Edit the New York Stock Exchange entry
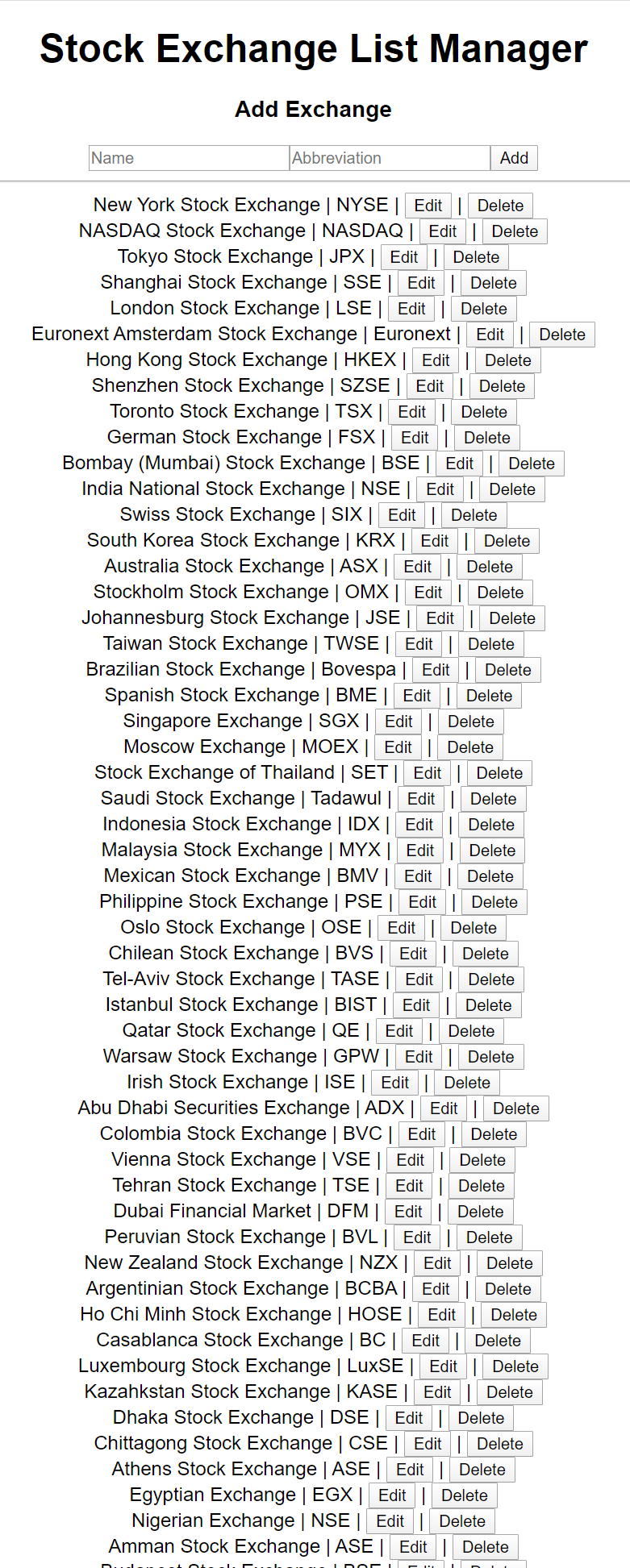This screenshot has height=1568, width=630. (428, 206)
